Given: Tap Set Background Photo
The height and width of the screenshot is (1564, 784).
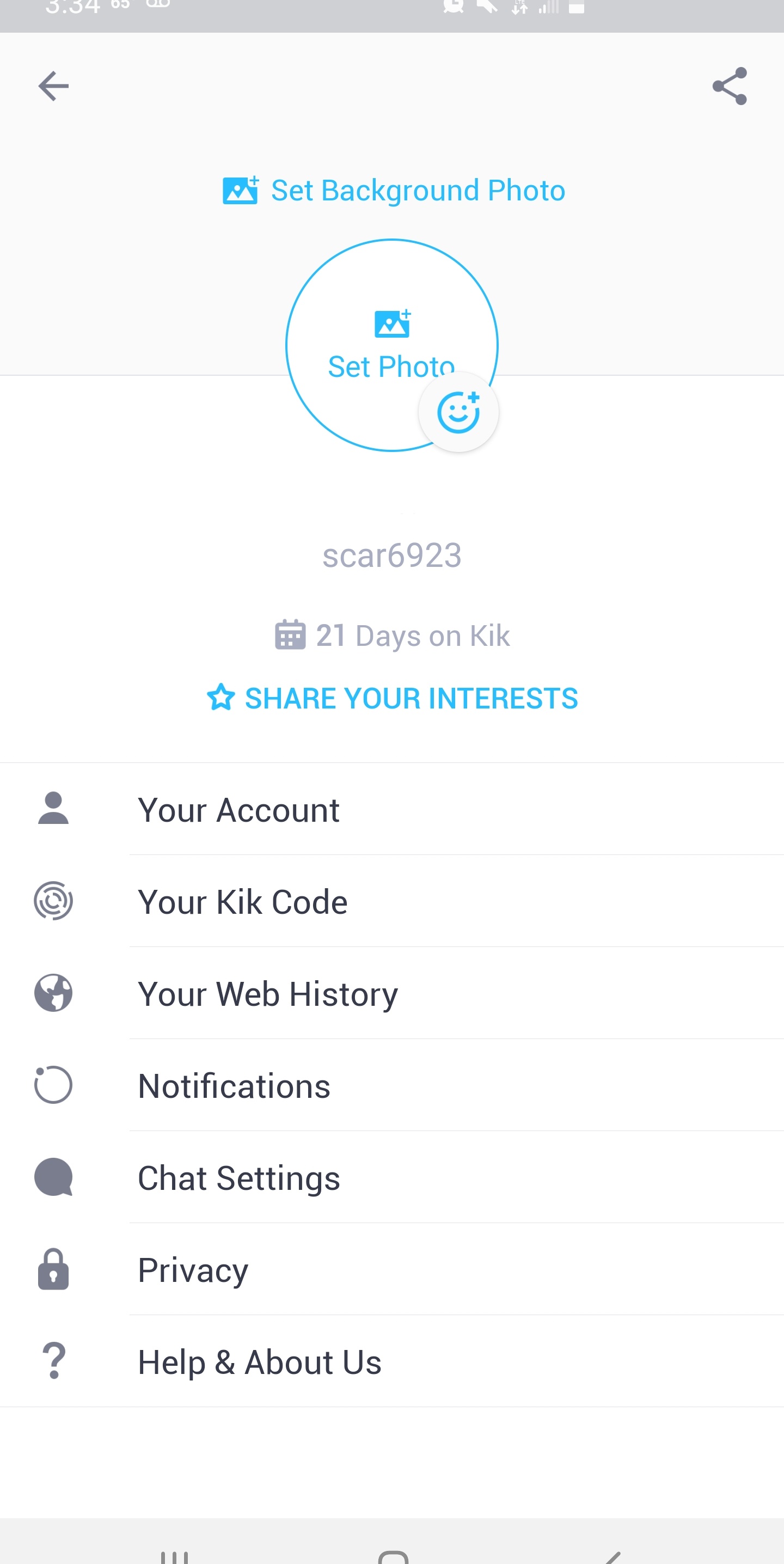Looking at the screenshot, I should 394,191.
